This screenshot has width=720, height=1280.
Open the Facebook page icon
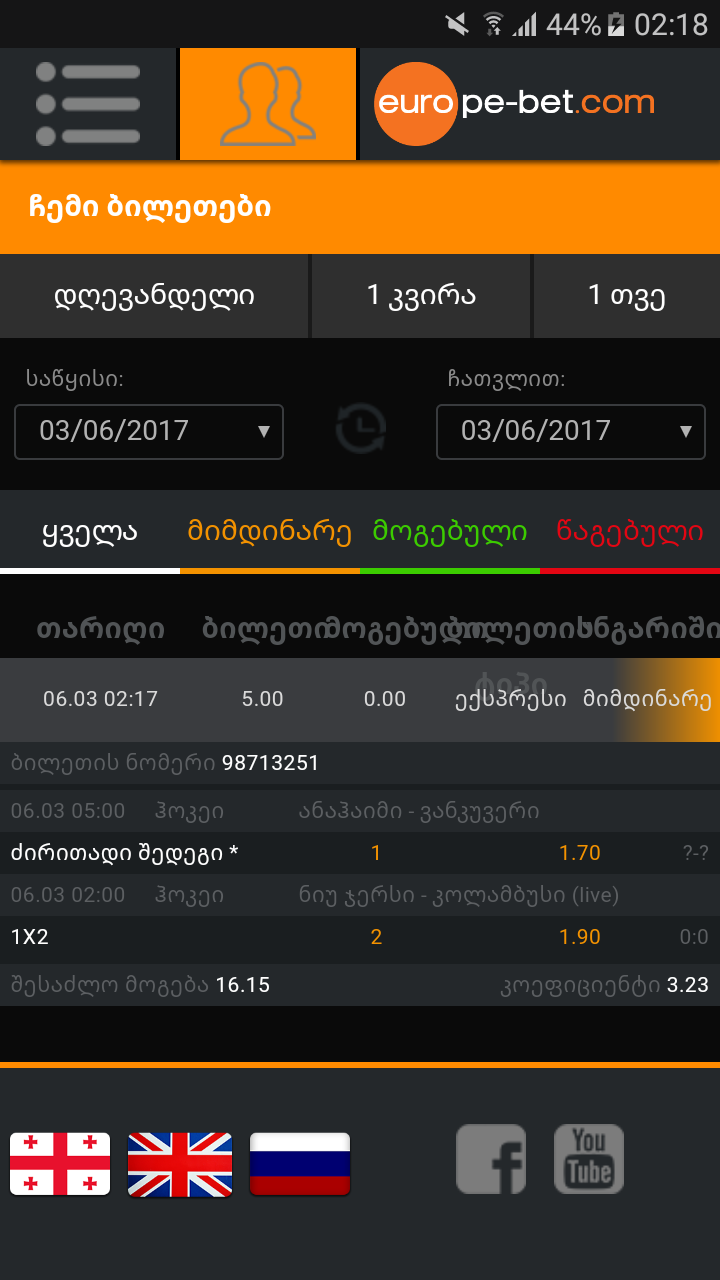coord(490,1158)
